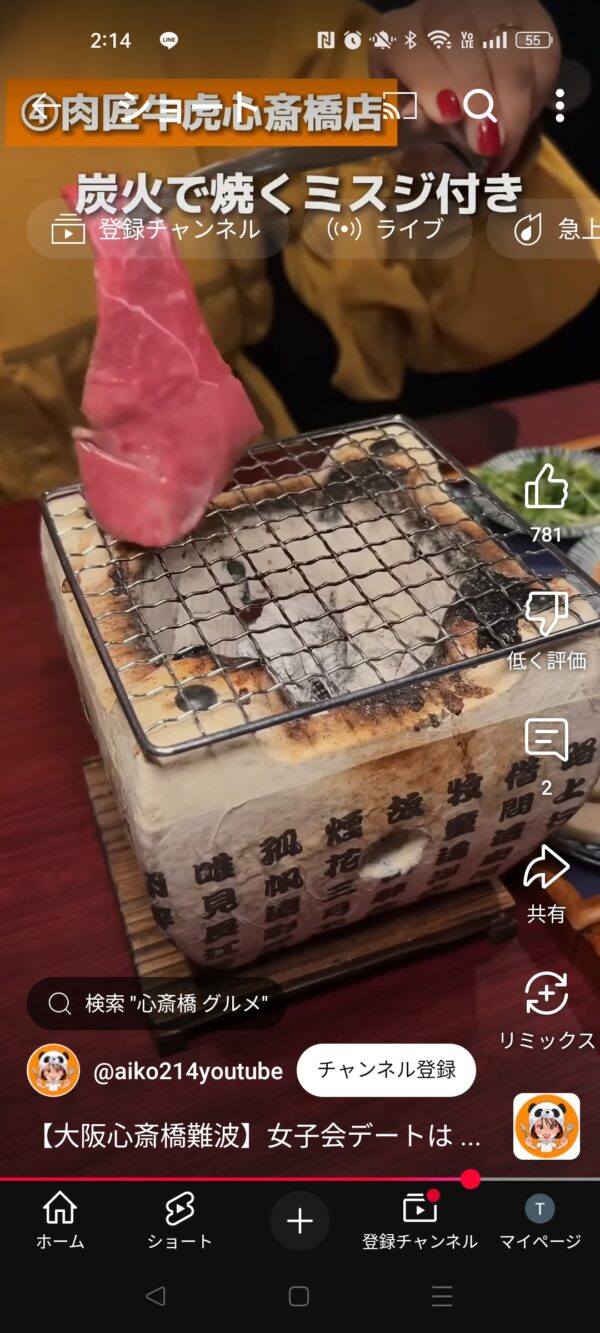Create new content with plus button
Image resolution: width=600 pixels, height=1333 pixels.
click(x=300, y=1220)
